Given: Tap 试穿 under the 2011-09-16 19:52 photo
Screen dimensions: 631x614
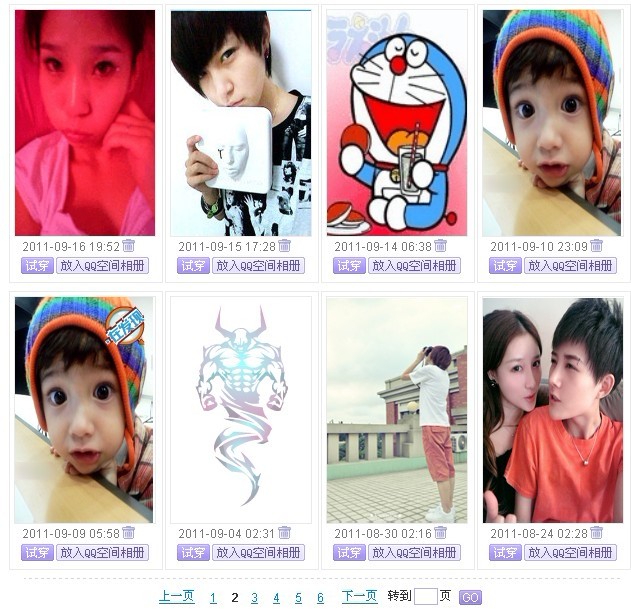Looking at the screenshot, I should point(37,266).
